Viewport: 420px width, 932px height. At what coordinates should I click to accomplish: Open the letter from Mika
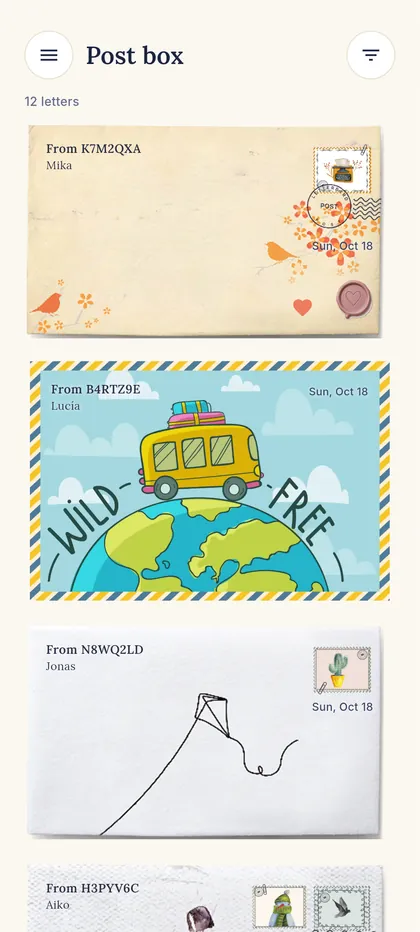coord(204,231)
